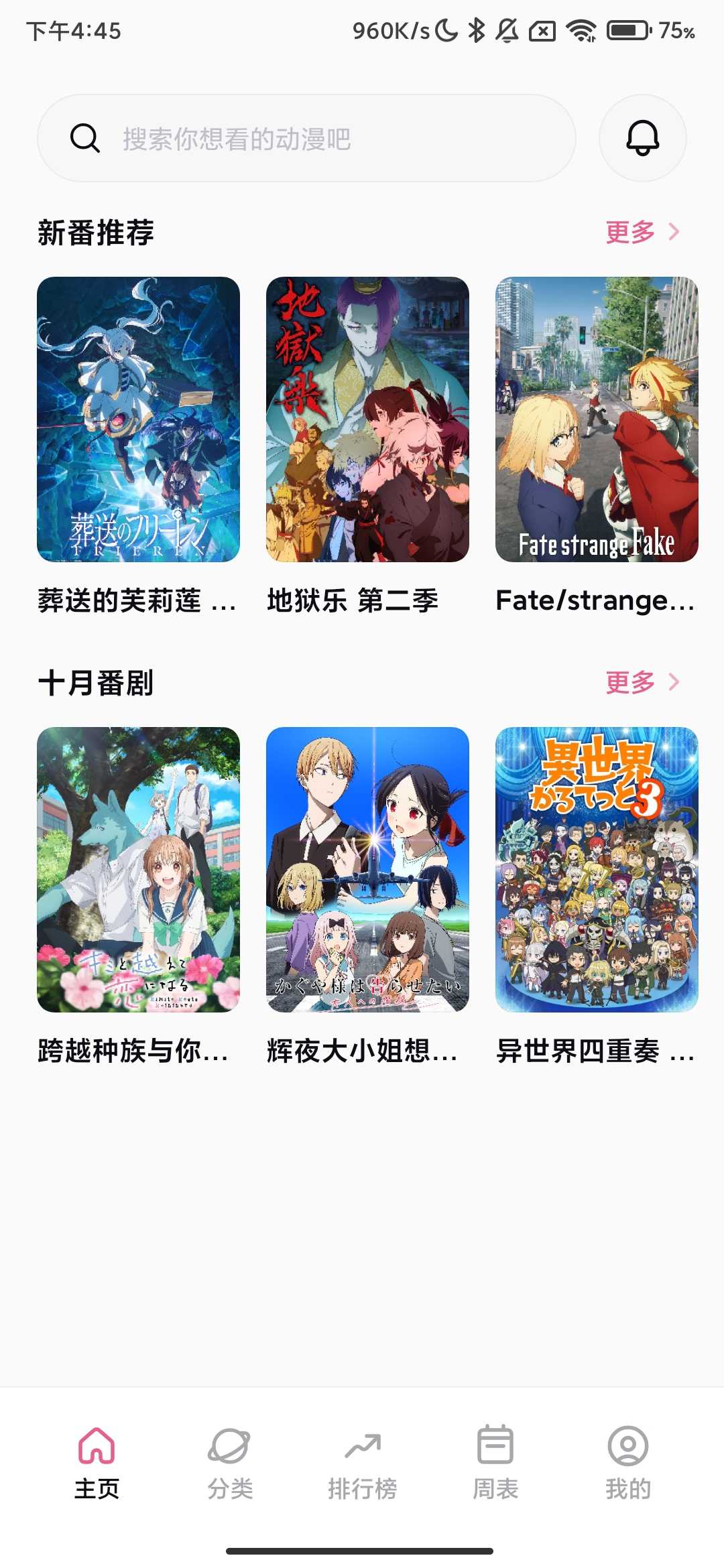Open the notification bell icon
The image size is (724, 1568).
(642, 139)
